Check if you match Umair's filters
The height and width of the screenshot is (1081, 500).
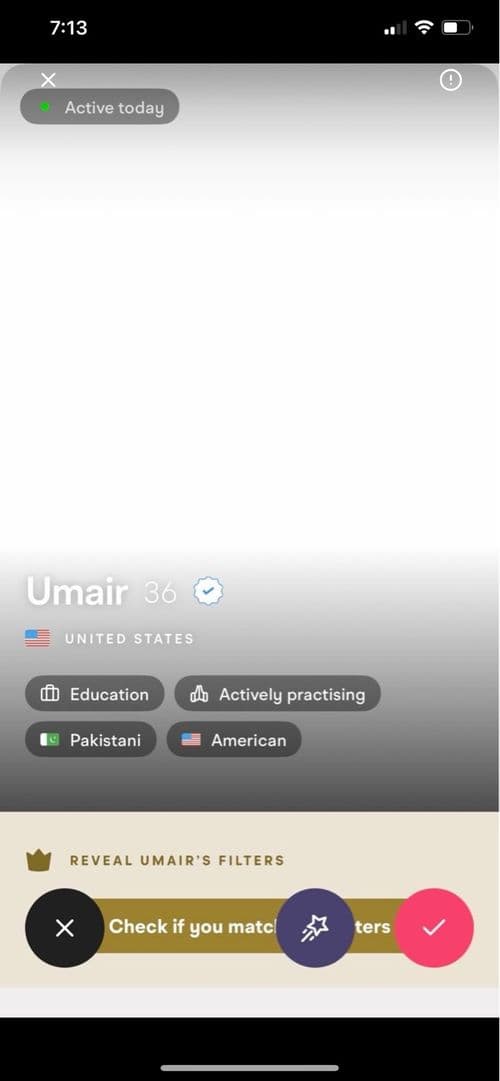tap(250, 927)
